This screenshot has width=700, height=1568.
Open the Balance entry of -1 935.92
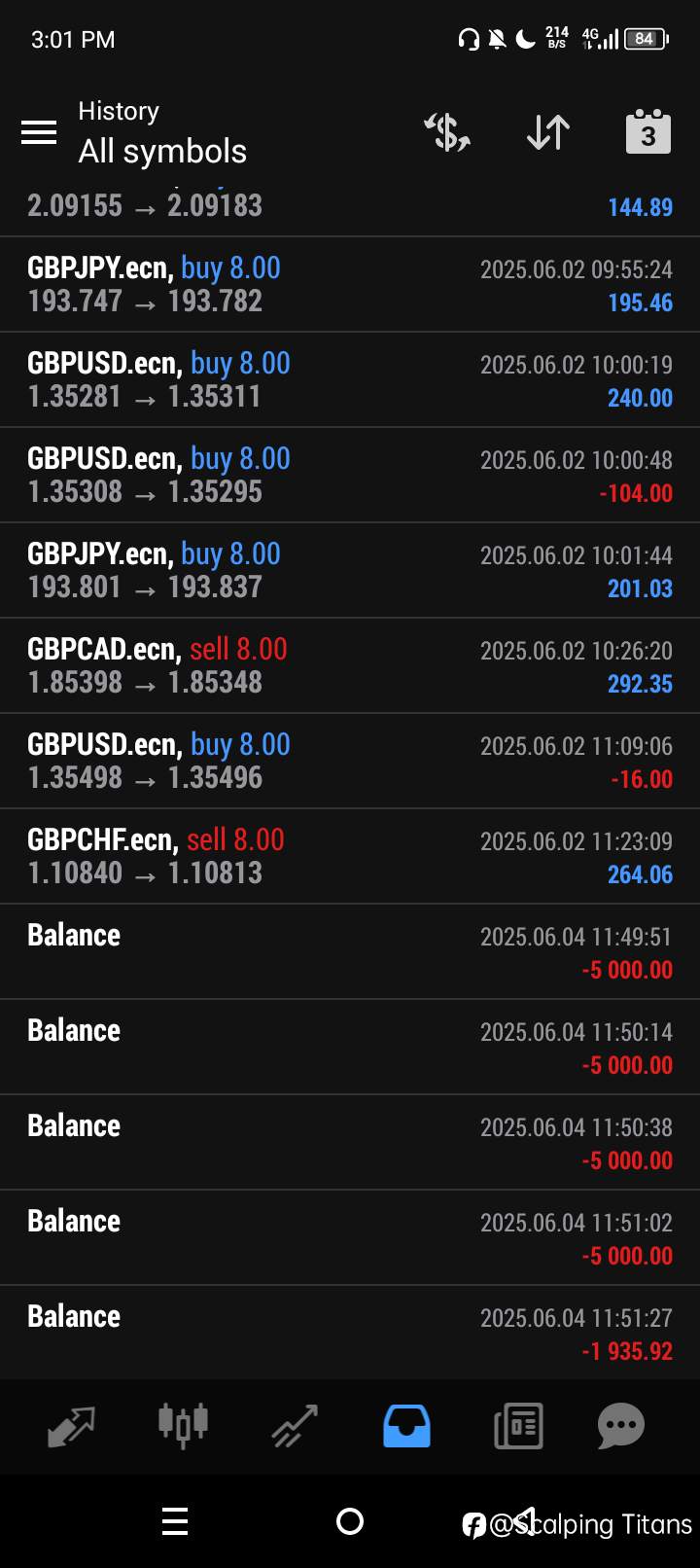click(x=350, y=1333)
